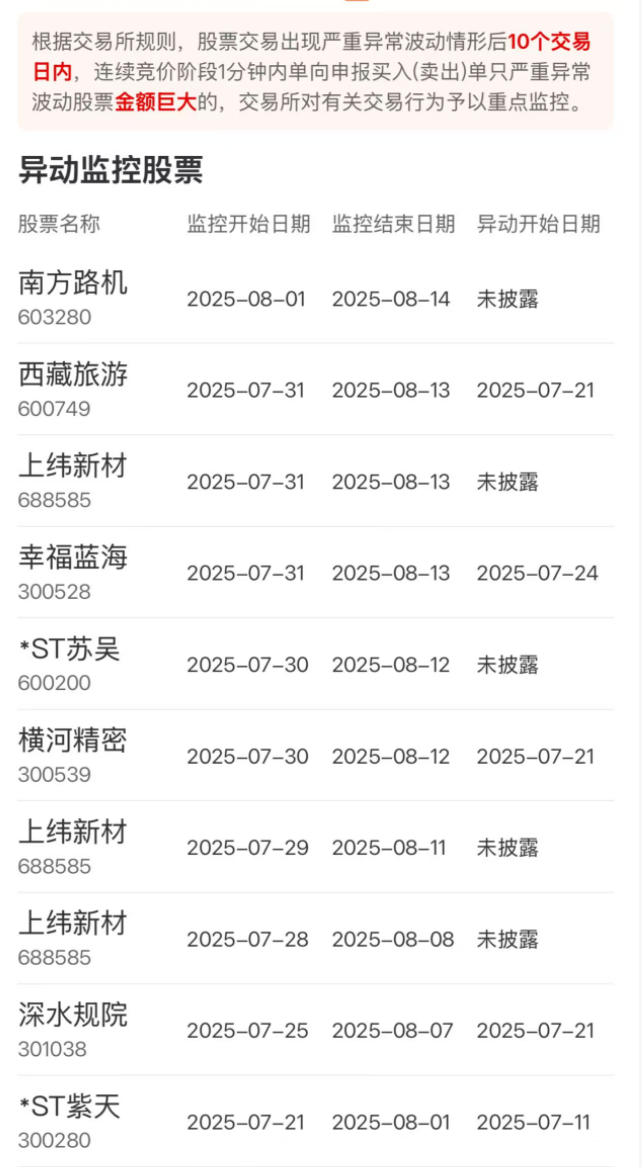Open the *ST紫天 300280 stock row
The width and height of the screenshot is (642, 1167).
315,1122
